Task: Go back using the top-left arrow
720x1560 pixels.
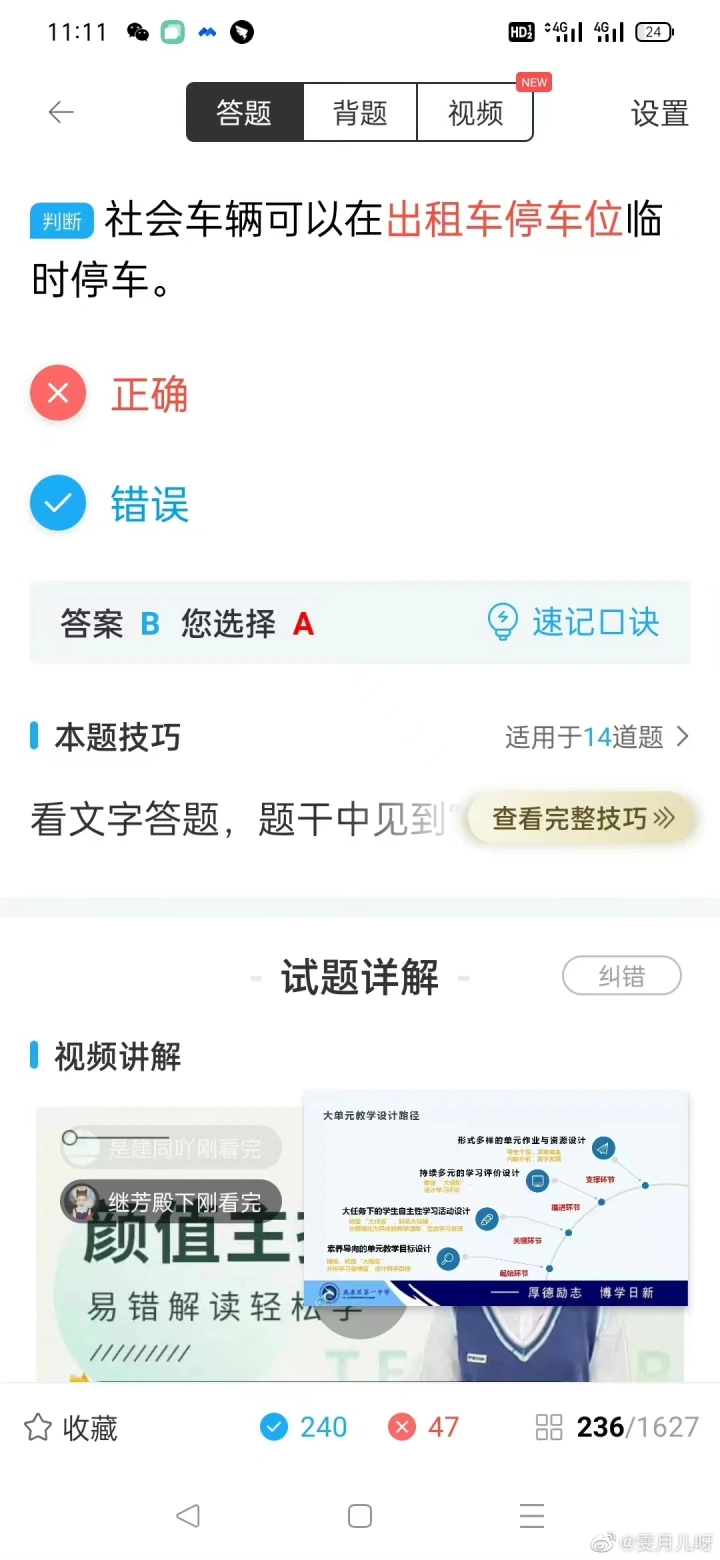Action: 61,112
